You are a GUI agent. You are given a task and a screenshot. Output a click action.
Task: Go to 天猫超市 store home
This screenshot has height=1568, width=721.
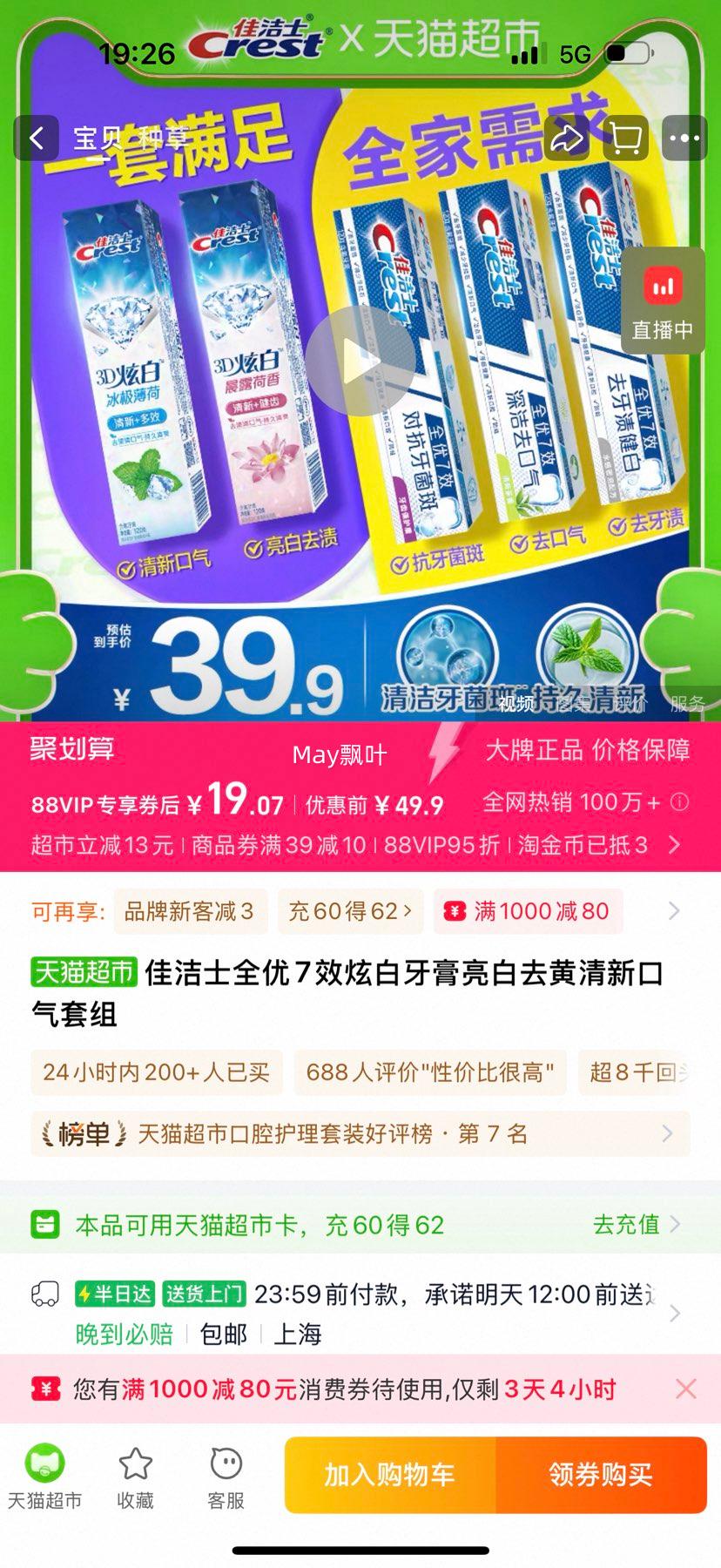(44, 1476)
